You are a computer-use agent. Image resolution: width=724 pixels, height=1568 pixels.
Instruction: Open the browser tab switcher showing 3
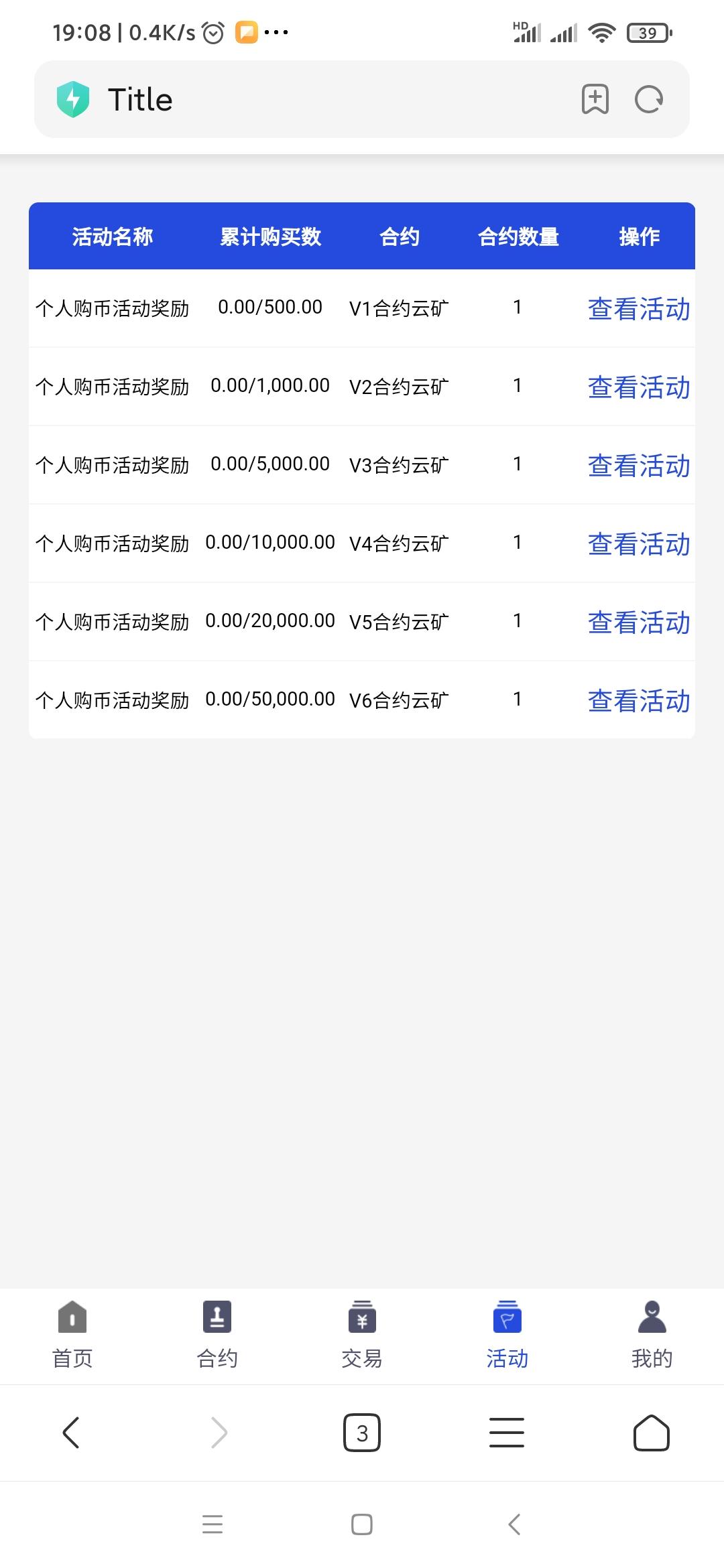pos(361,1432)
